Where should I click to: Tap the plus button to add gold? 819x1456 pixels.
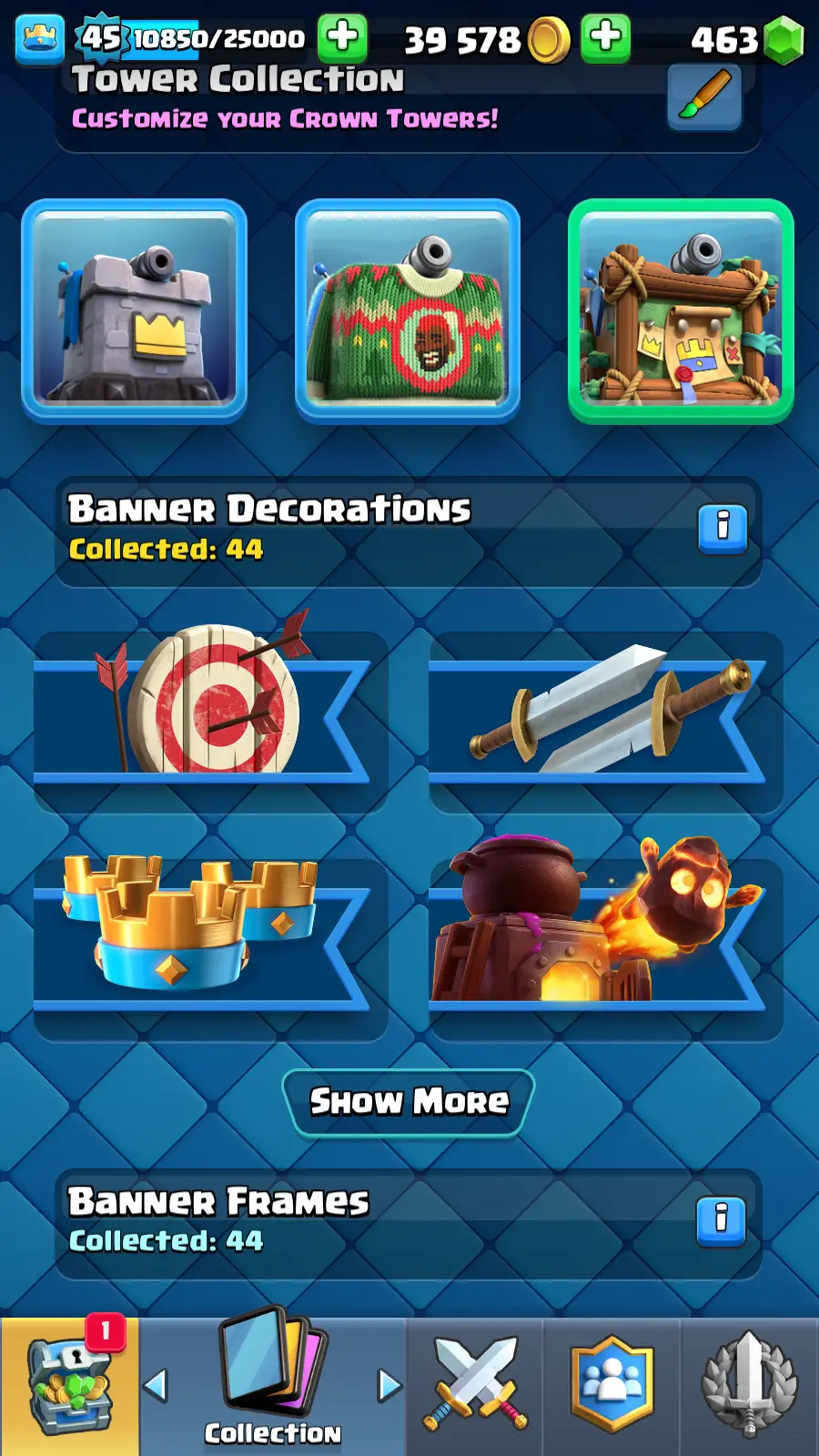click(606, 38)
